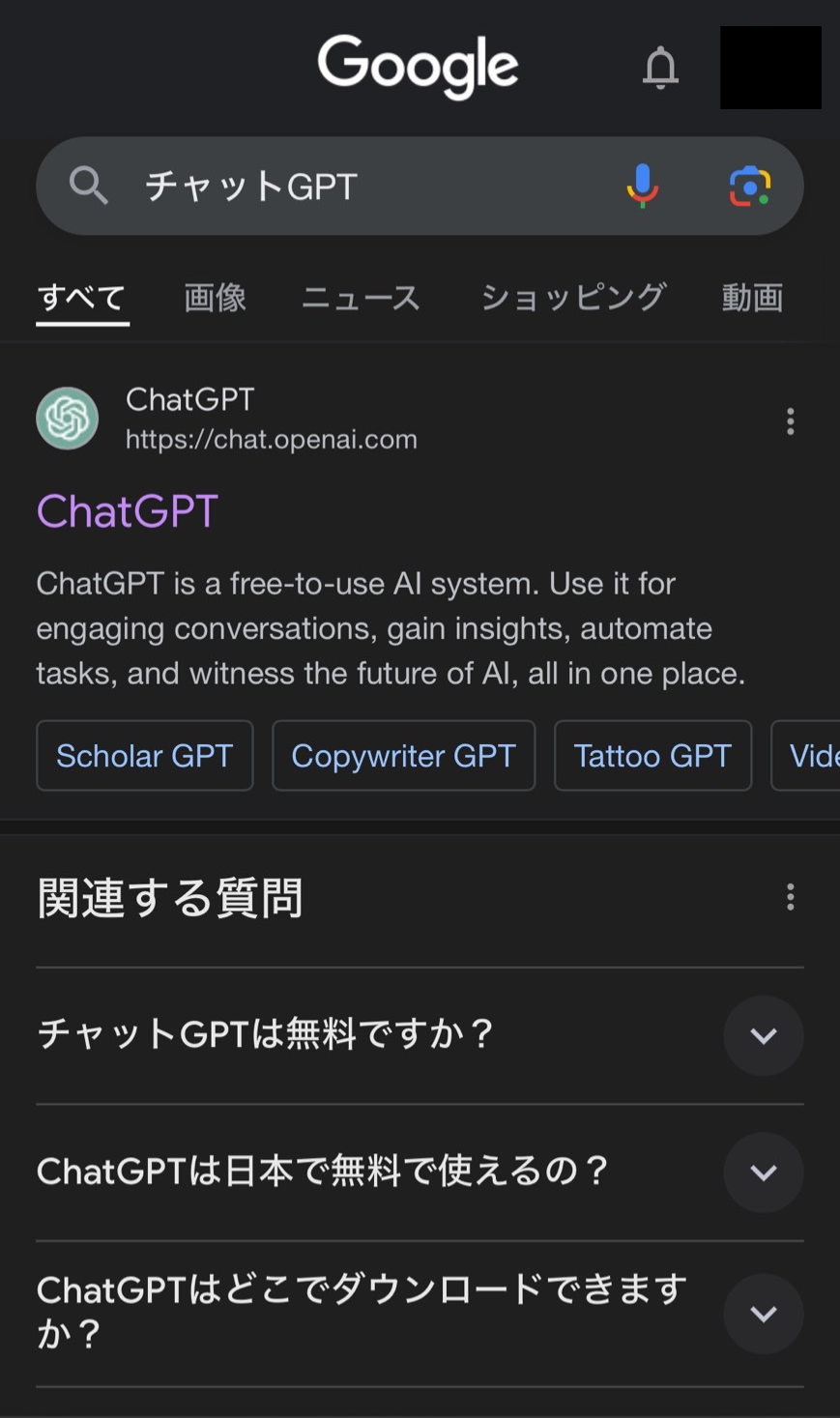Start voice search with the microphone

click(x=643, y=186)
